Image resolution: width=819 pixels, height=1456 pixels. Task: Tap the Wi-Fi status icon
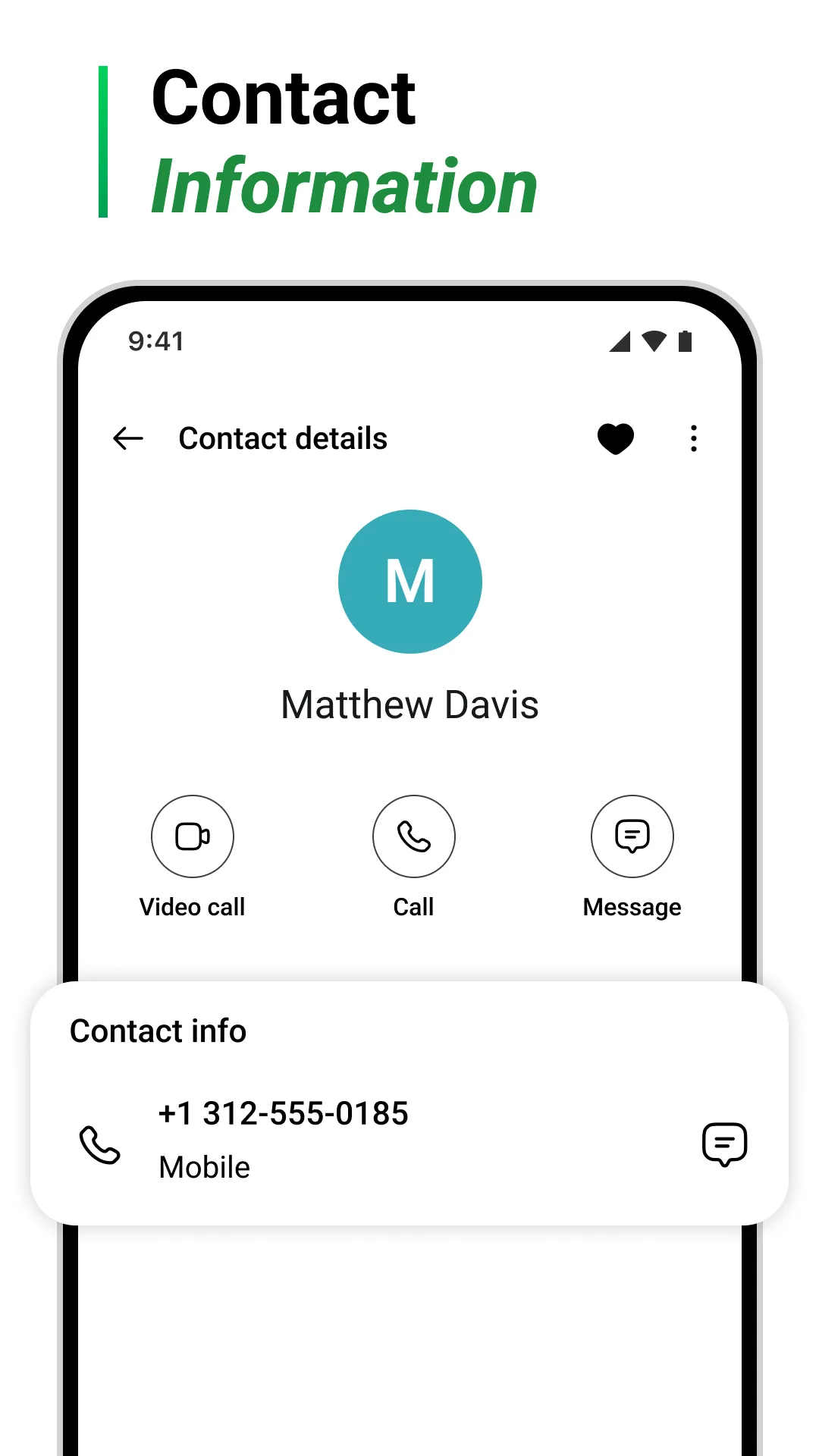click(654, 343)
